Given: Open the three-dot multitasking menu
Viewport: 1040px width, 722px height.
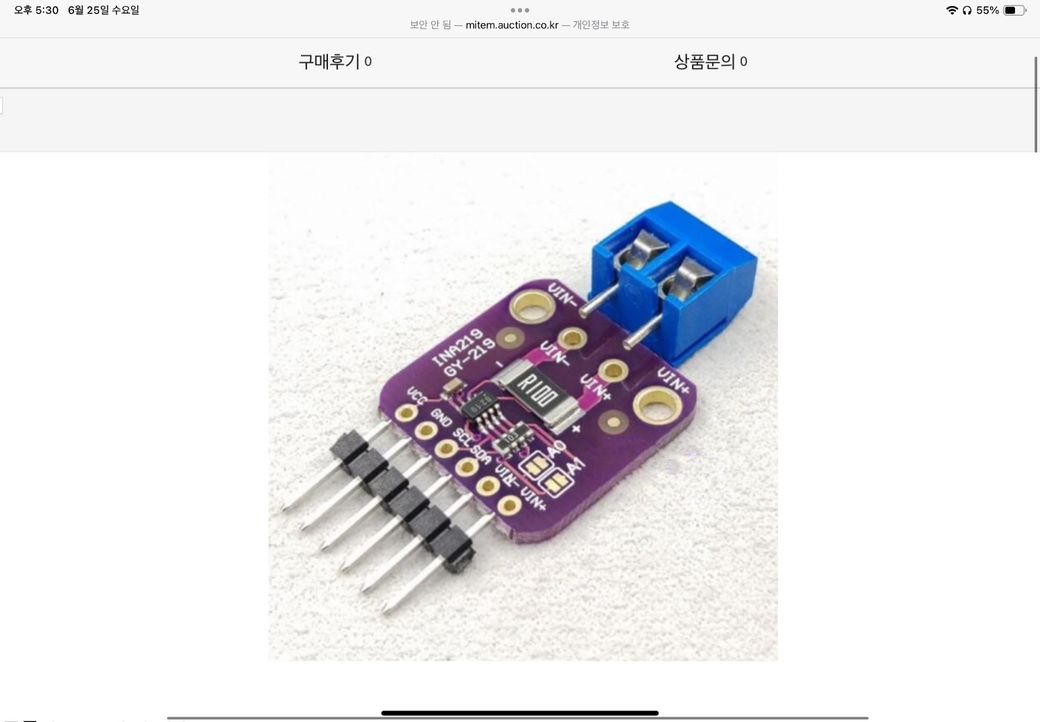Looking at the screenshot, I should (x=519, y=10).
